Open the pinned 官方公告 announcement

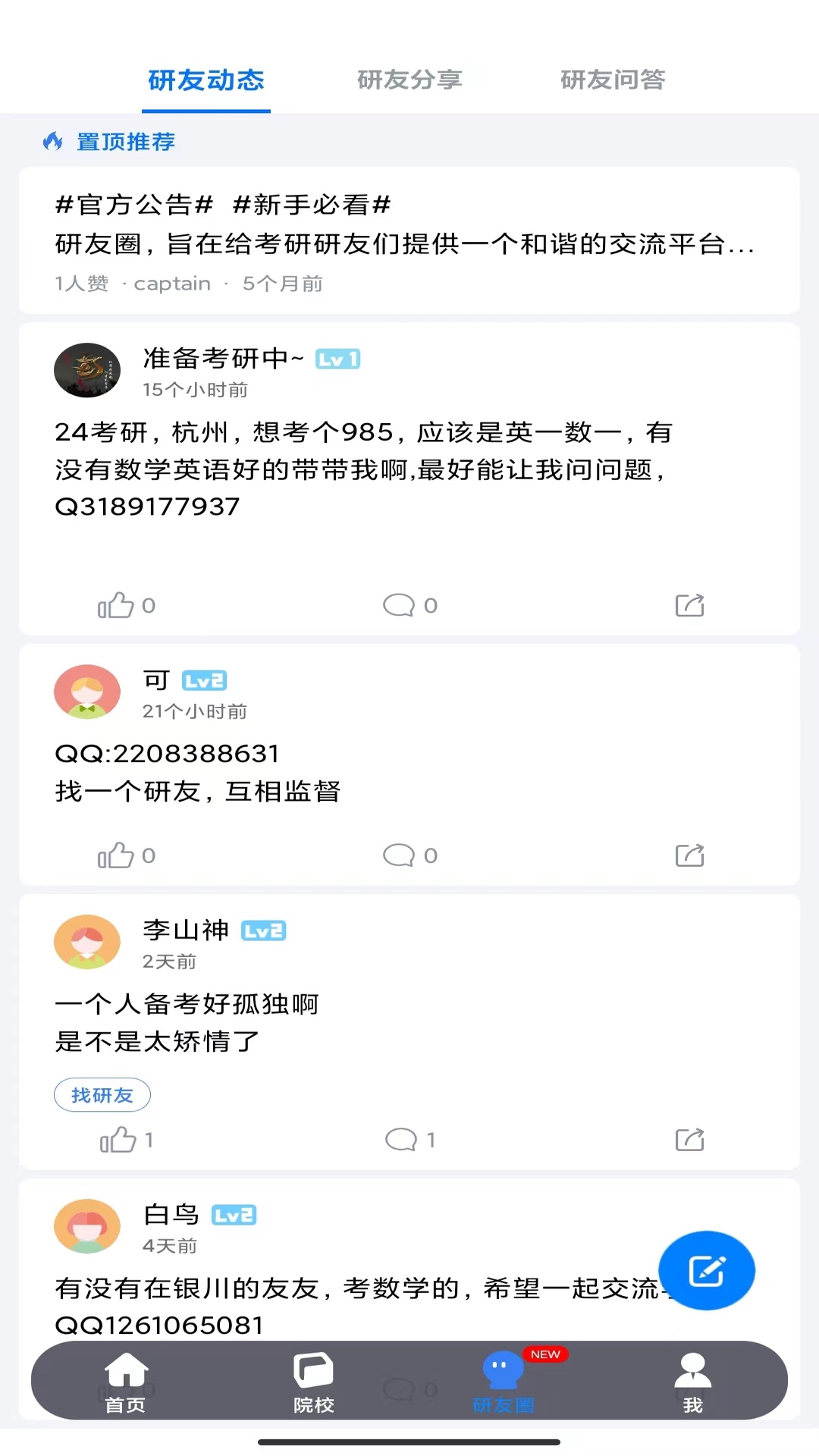pyautogui.click(x=409, y=235)
